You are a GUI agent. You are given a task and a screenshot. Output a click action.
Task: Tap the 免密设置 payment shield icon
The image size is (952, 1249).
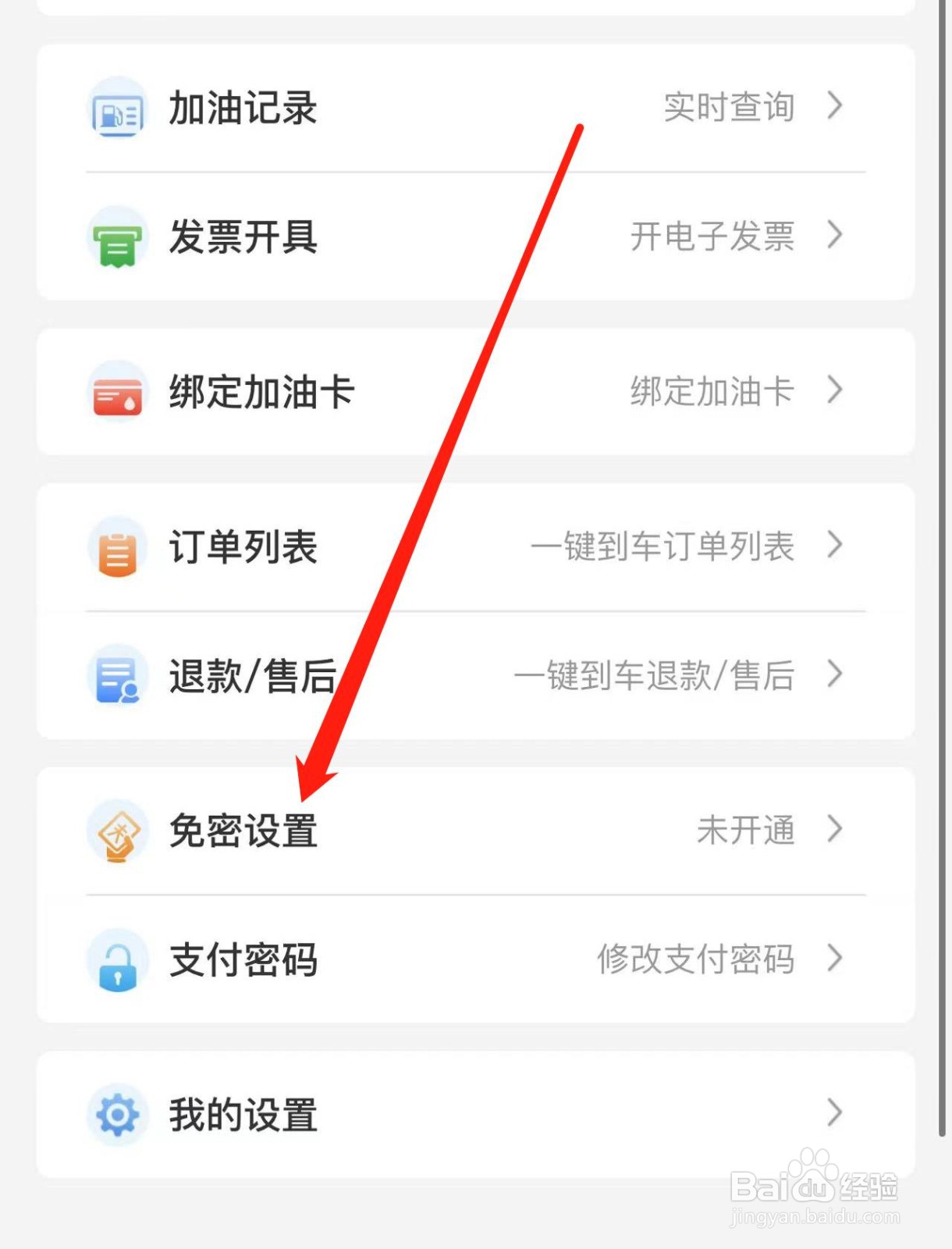(115, 833)
